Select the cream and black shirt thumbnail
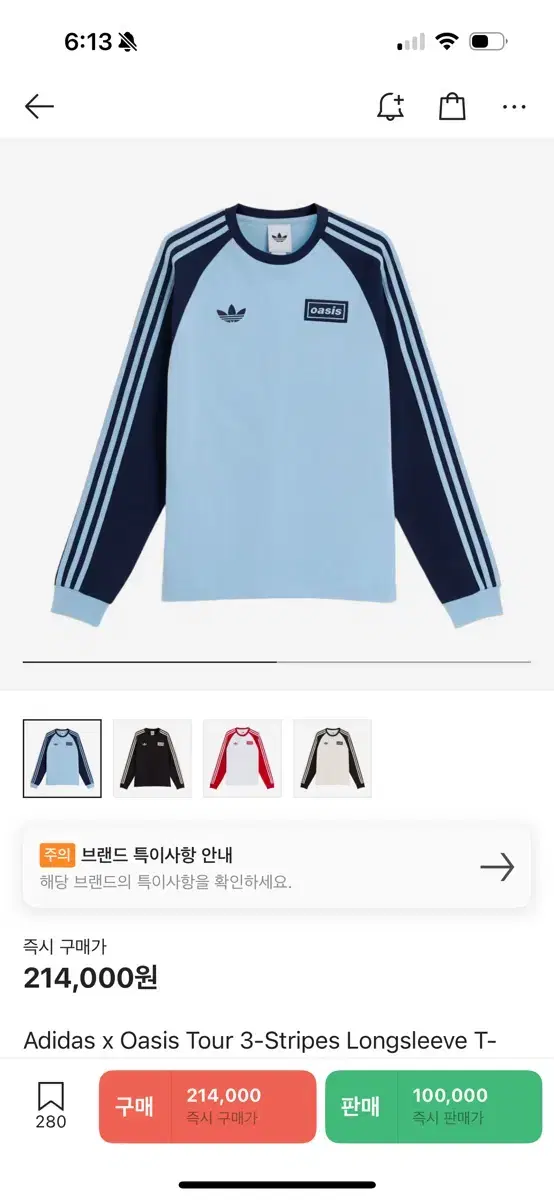Image resolution: width=554 pixels, height=1200 pixels. (332, 758)
